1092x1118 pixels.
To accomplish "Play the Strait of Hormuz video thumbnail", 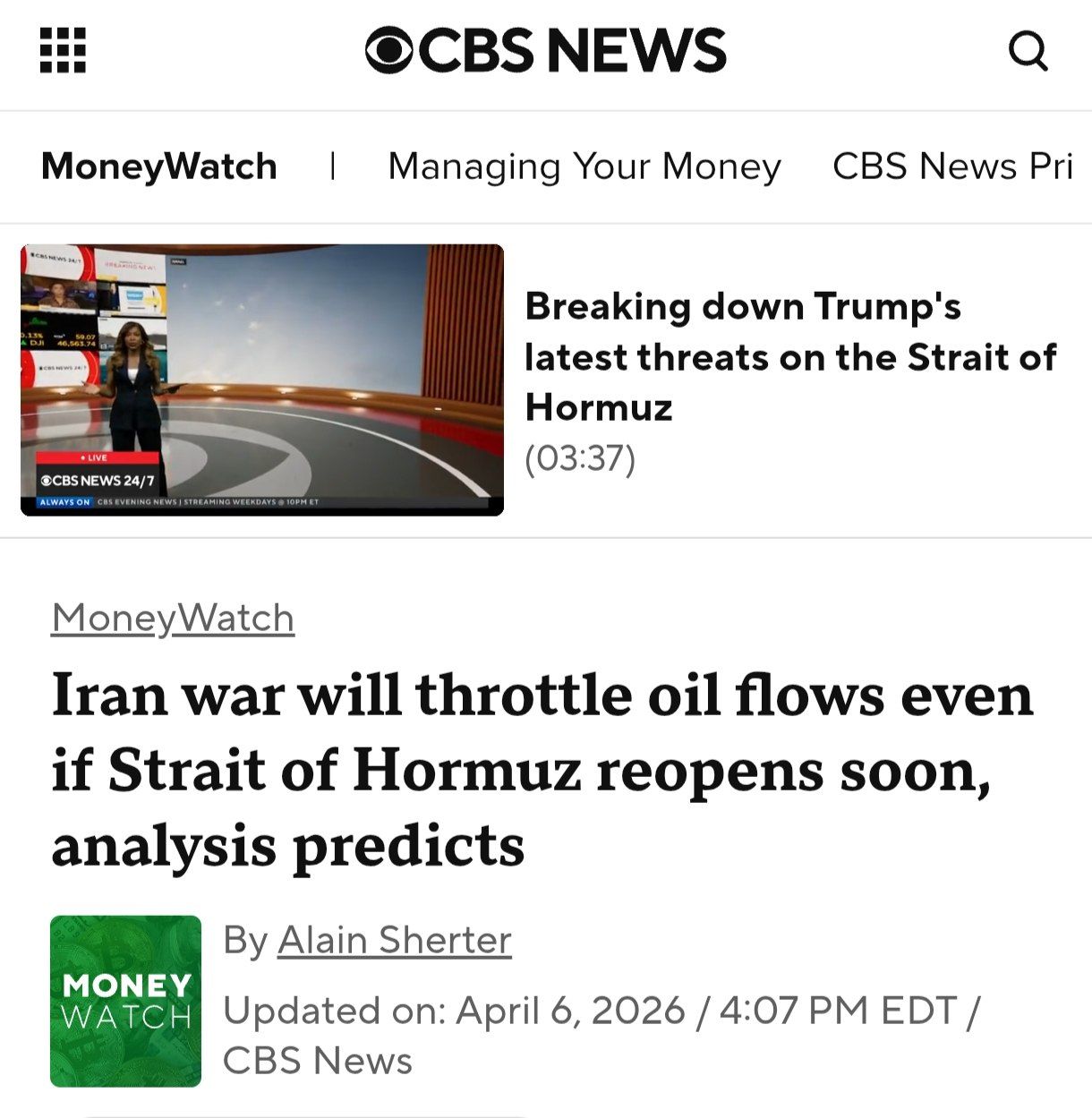I will (x=262, y=380).
